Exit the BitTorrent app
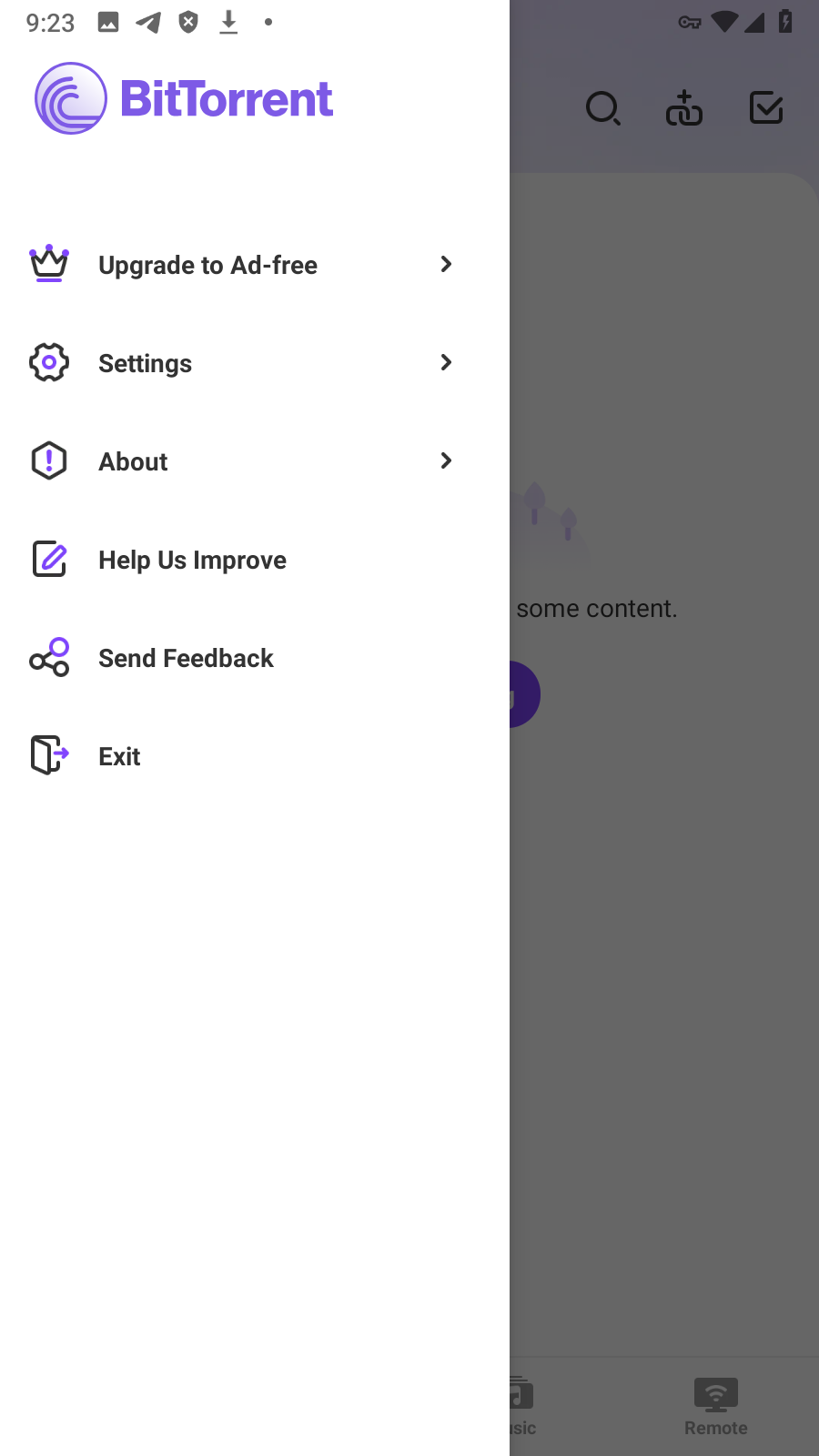This screenshot has height=1456, width=819. (241, 756)
